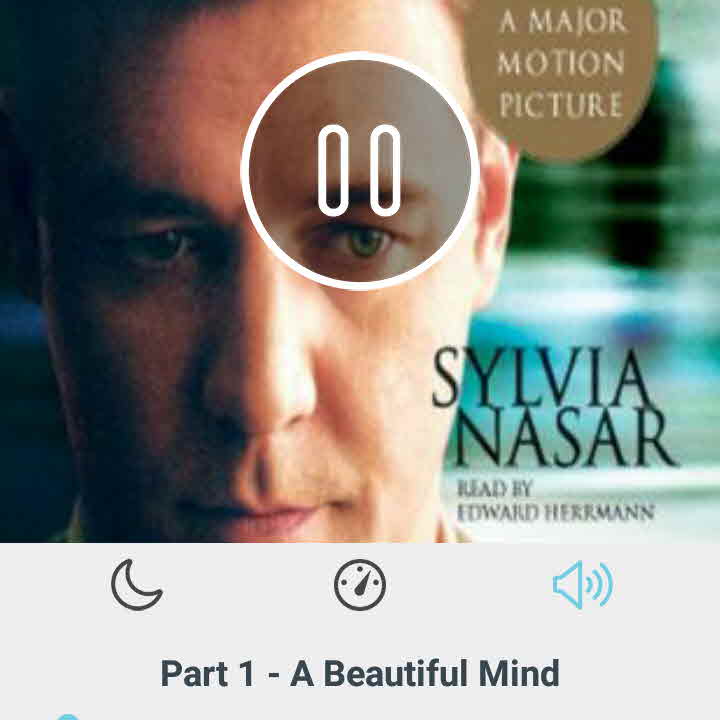The image size is (720, 720).
Task: Open the sleep timer moon icon
Action: [x=137, y=585]
